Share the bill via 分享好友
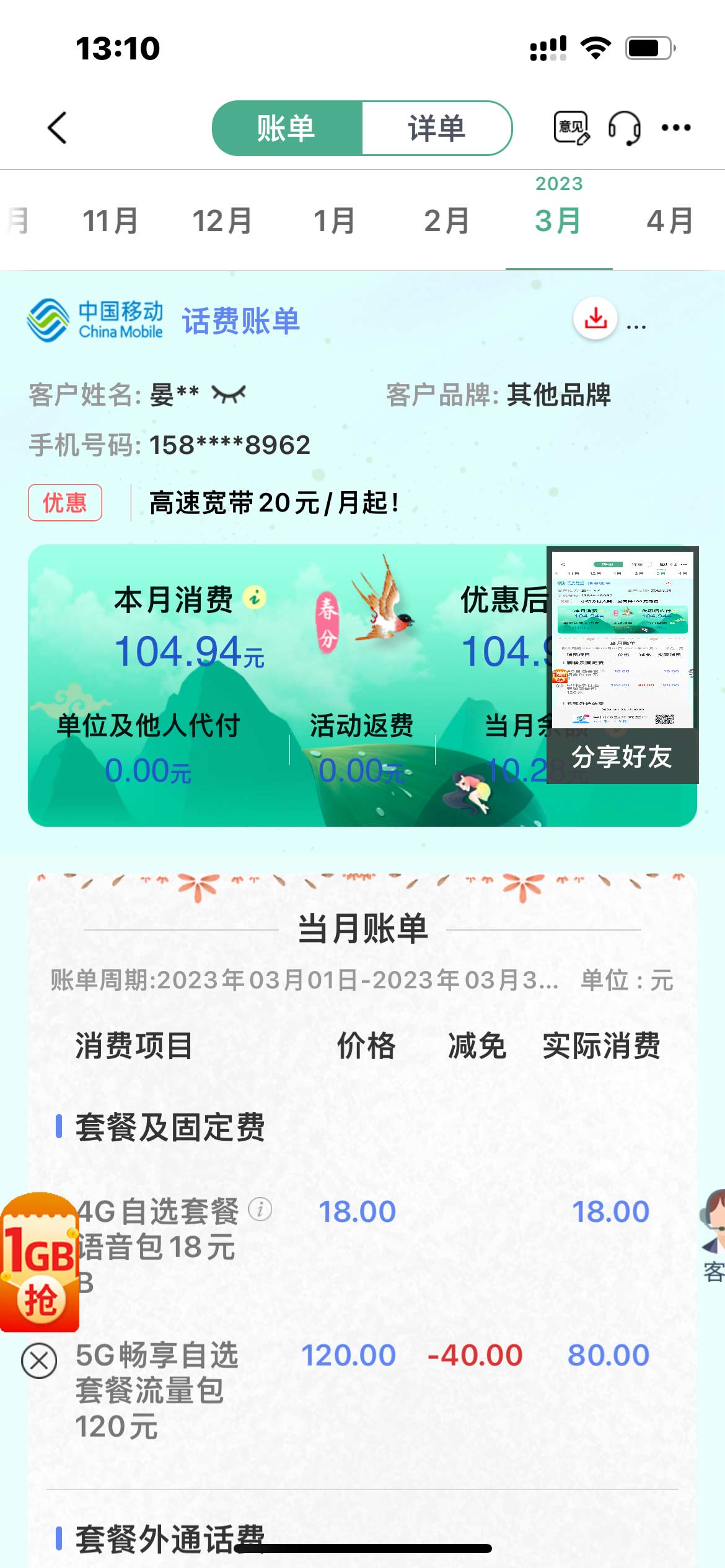 click(622, 756)
